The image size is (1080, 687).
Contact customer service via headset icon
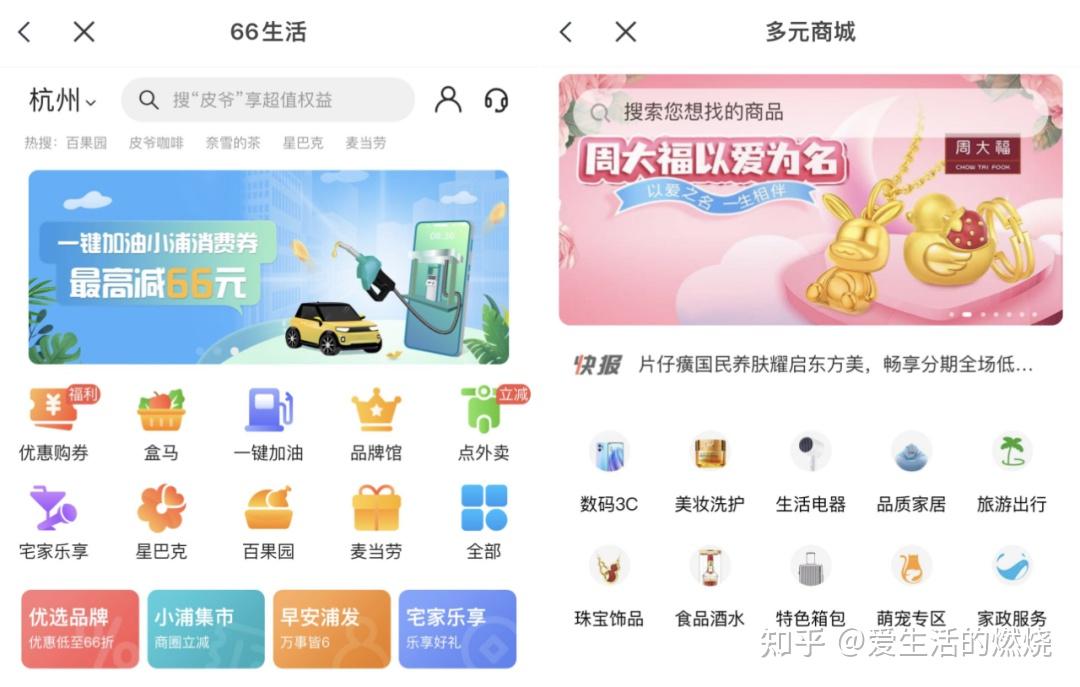pos(496,100)
